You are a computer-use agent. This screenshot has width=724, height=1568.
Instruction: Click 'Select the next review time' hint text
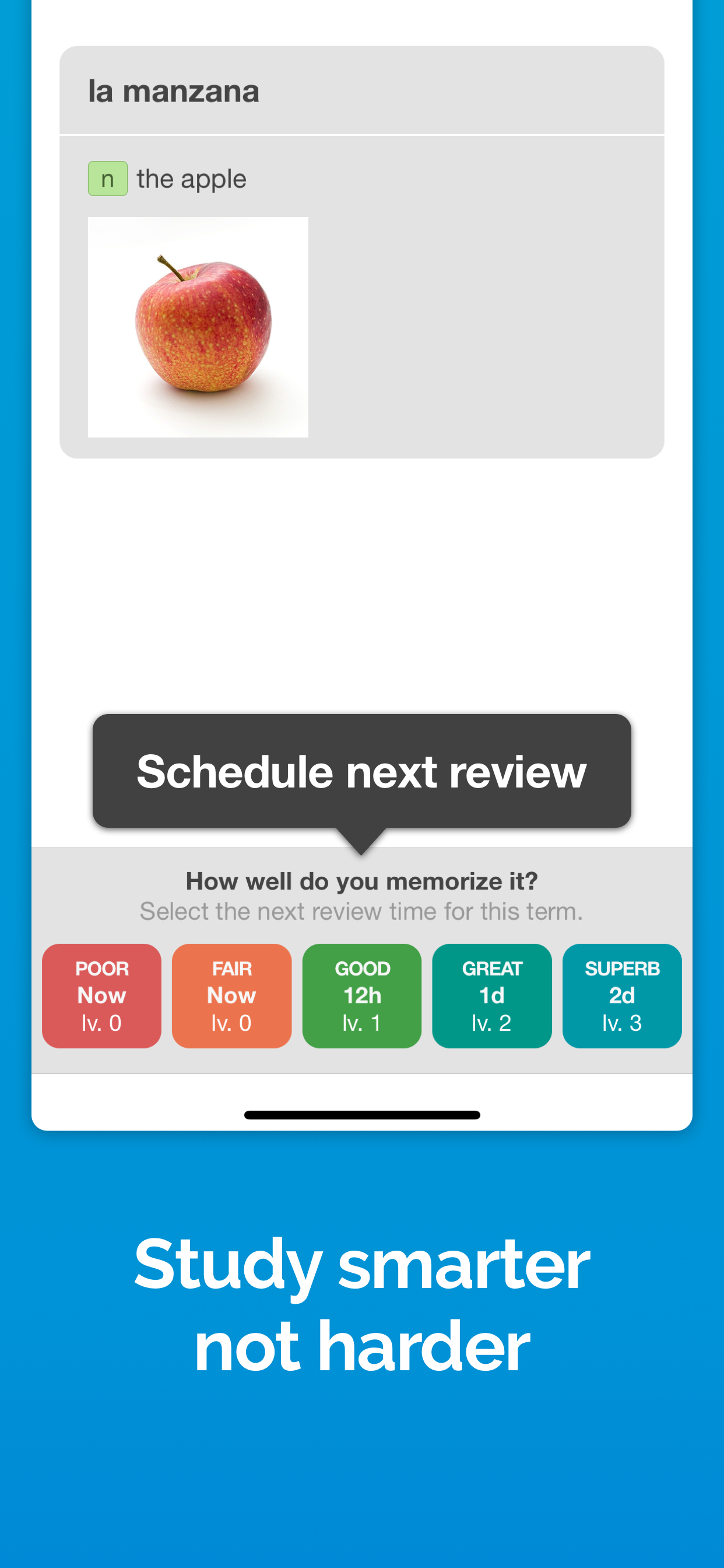[x=361, y=911]
